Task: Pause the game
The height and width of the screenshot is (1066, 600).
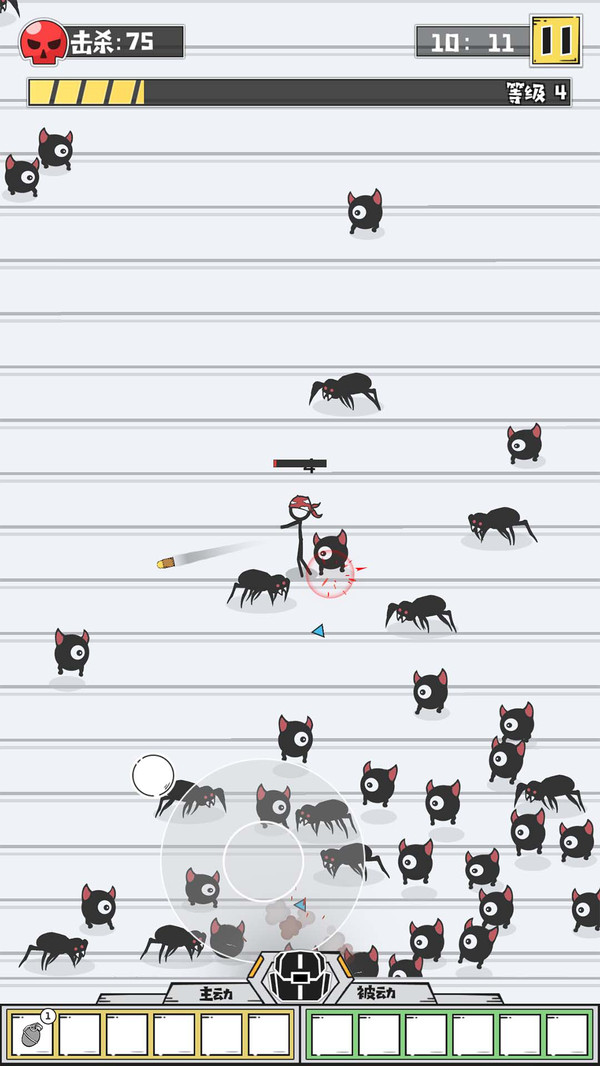Action: 555,41
